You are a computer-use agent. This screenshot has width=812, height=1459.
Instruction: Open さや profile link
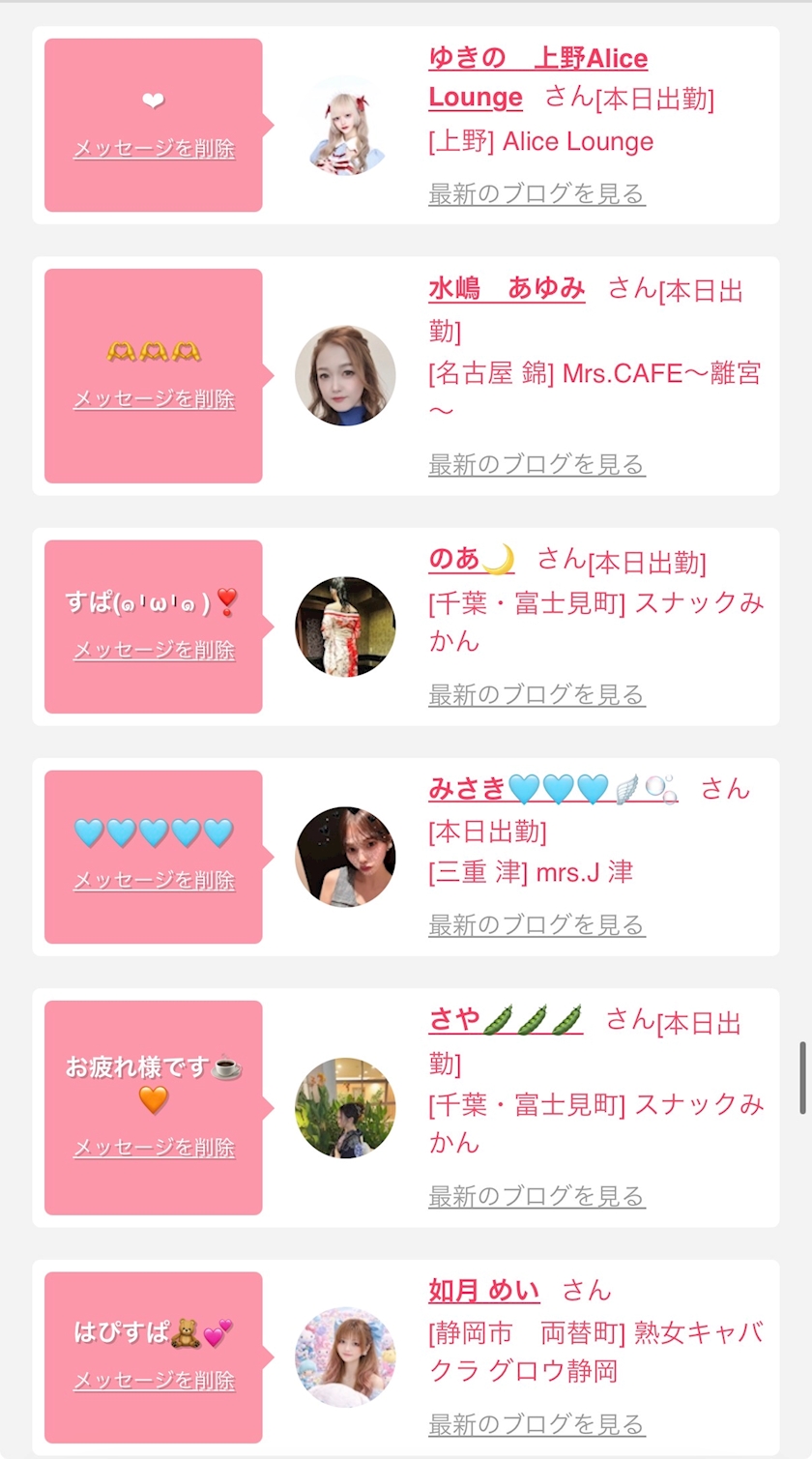tap(506, 1019)
